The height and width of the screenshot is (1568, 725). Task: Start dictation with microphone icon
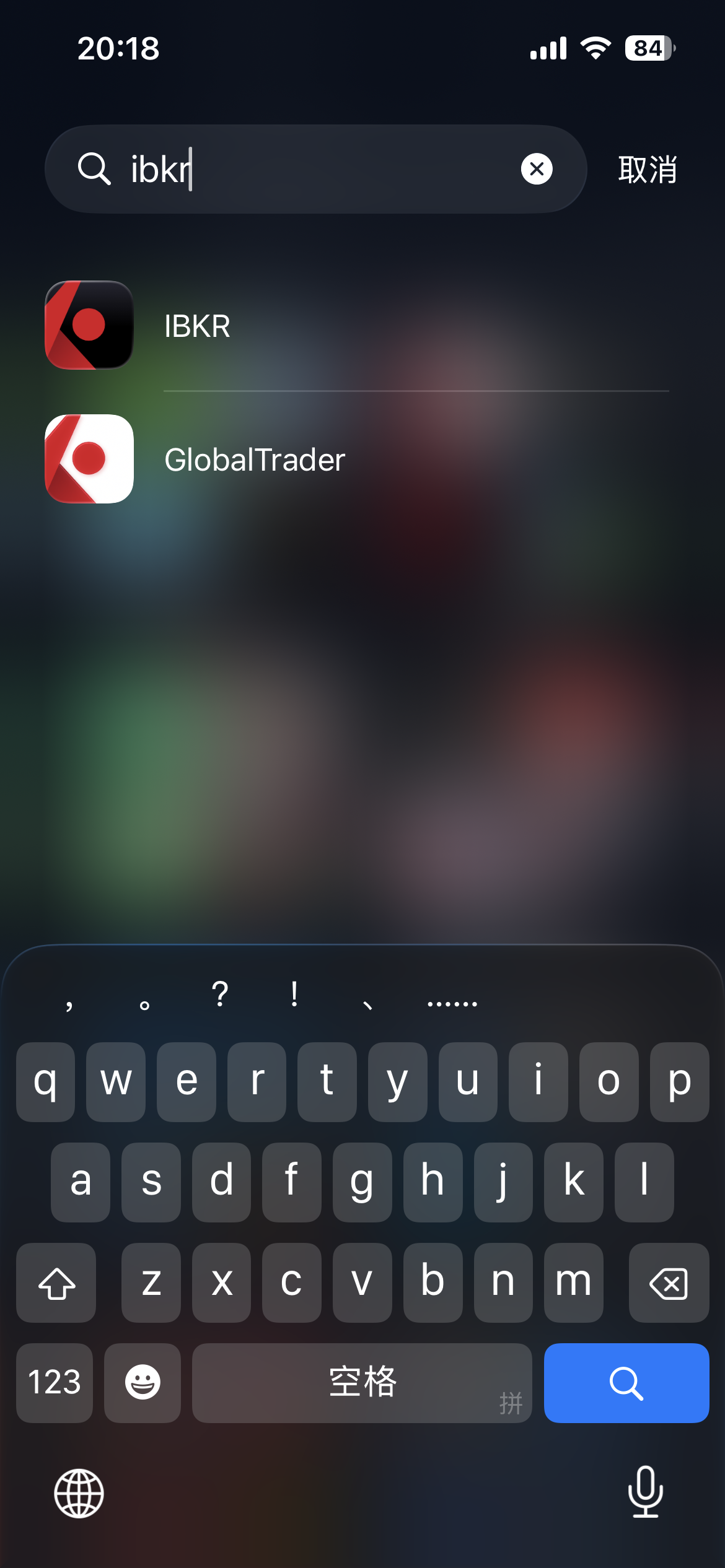[645, 1492]
